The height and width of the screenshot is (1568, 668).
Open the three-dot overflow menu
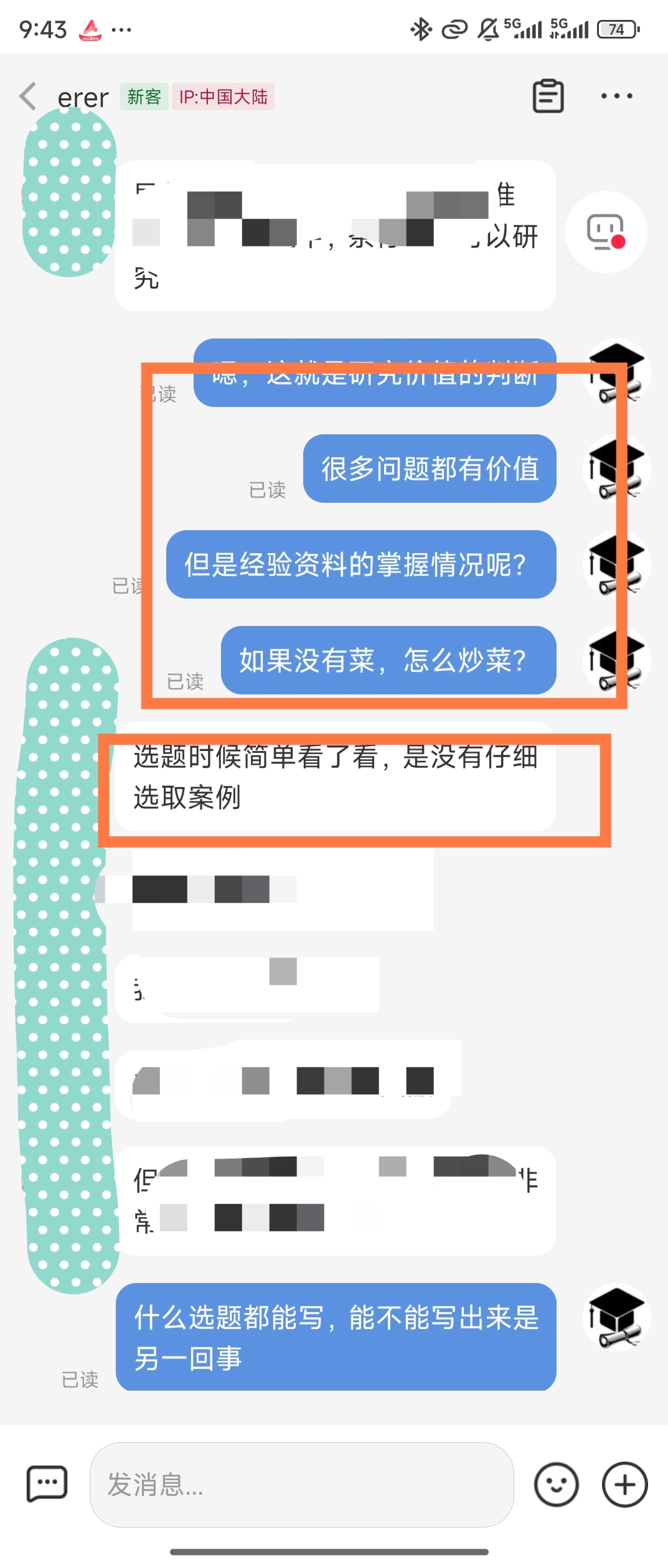click(616, 96)
